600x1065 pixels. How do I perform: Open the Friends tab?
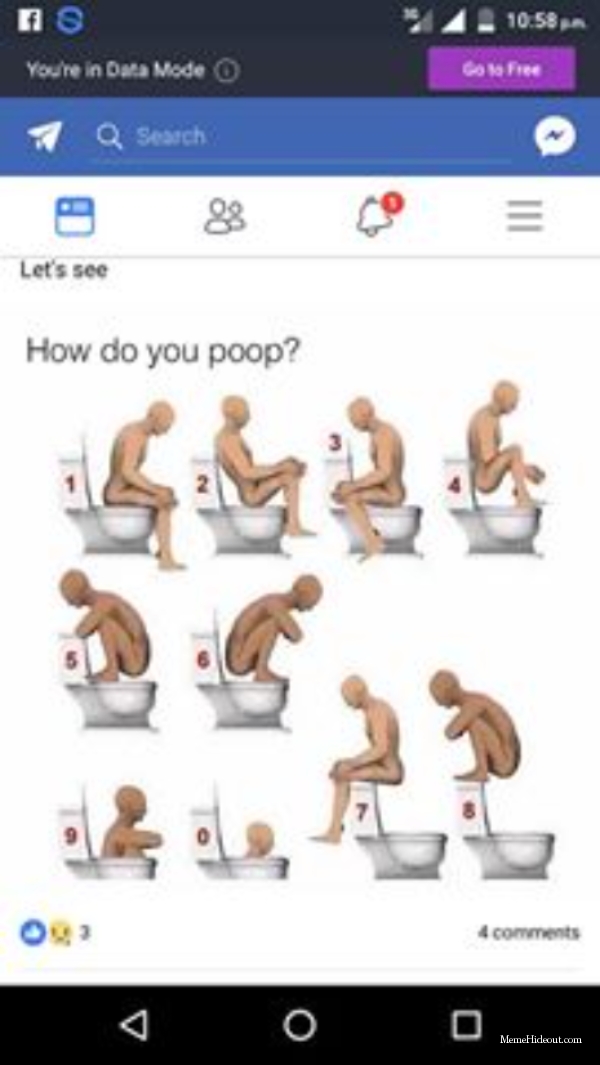[224, 216]
